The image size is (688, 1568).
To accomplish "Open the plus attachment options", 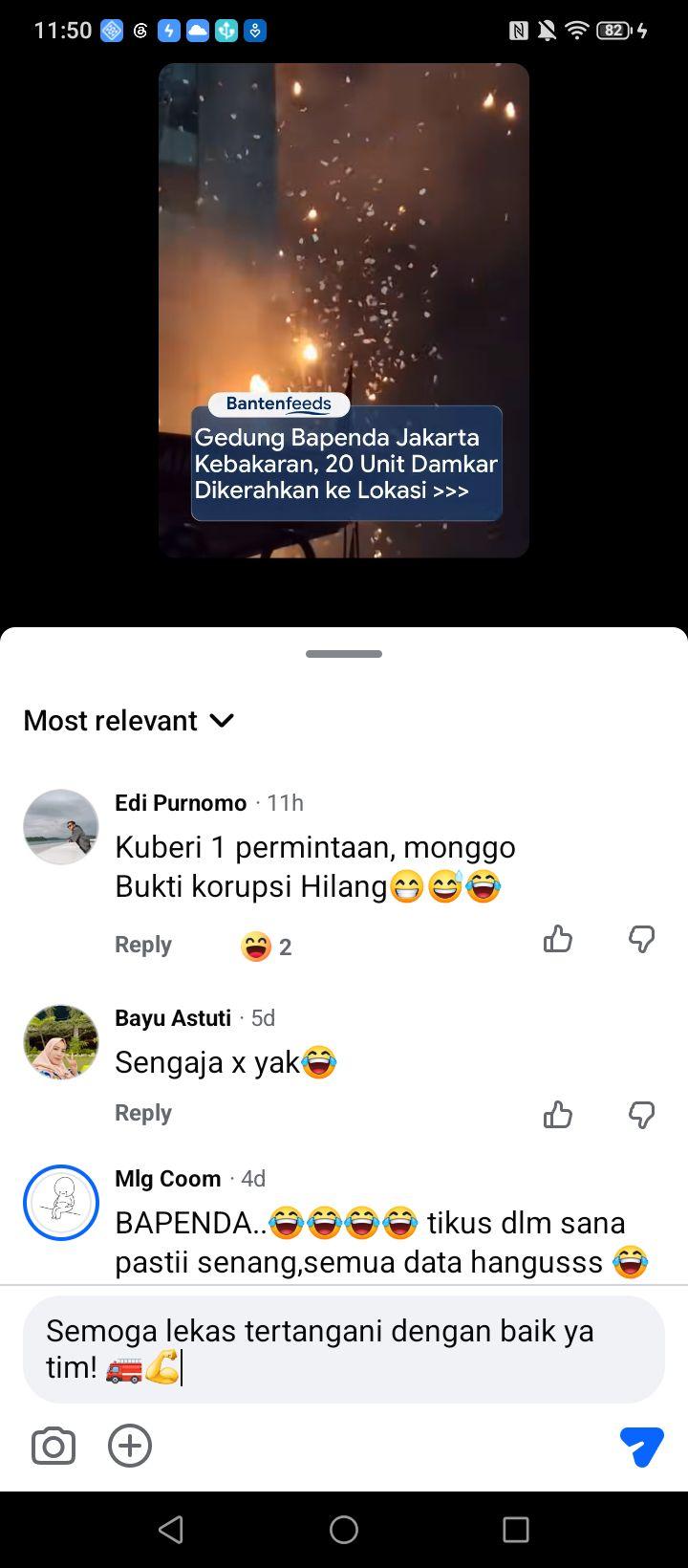I will coord(130,1446).
